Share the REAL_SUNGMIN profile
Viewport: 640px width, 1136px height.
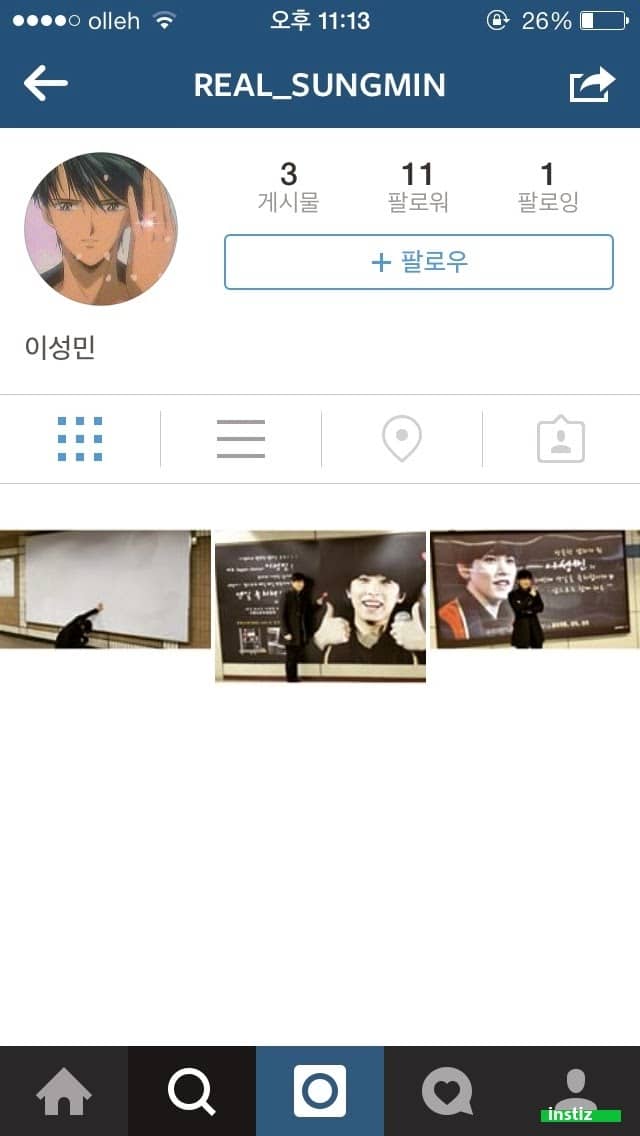click(x=592, y=84)
